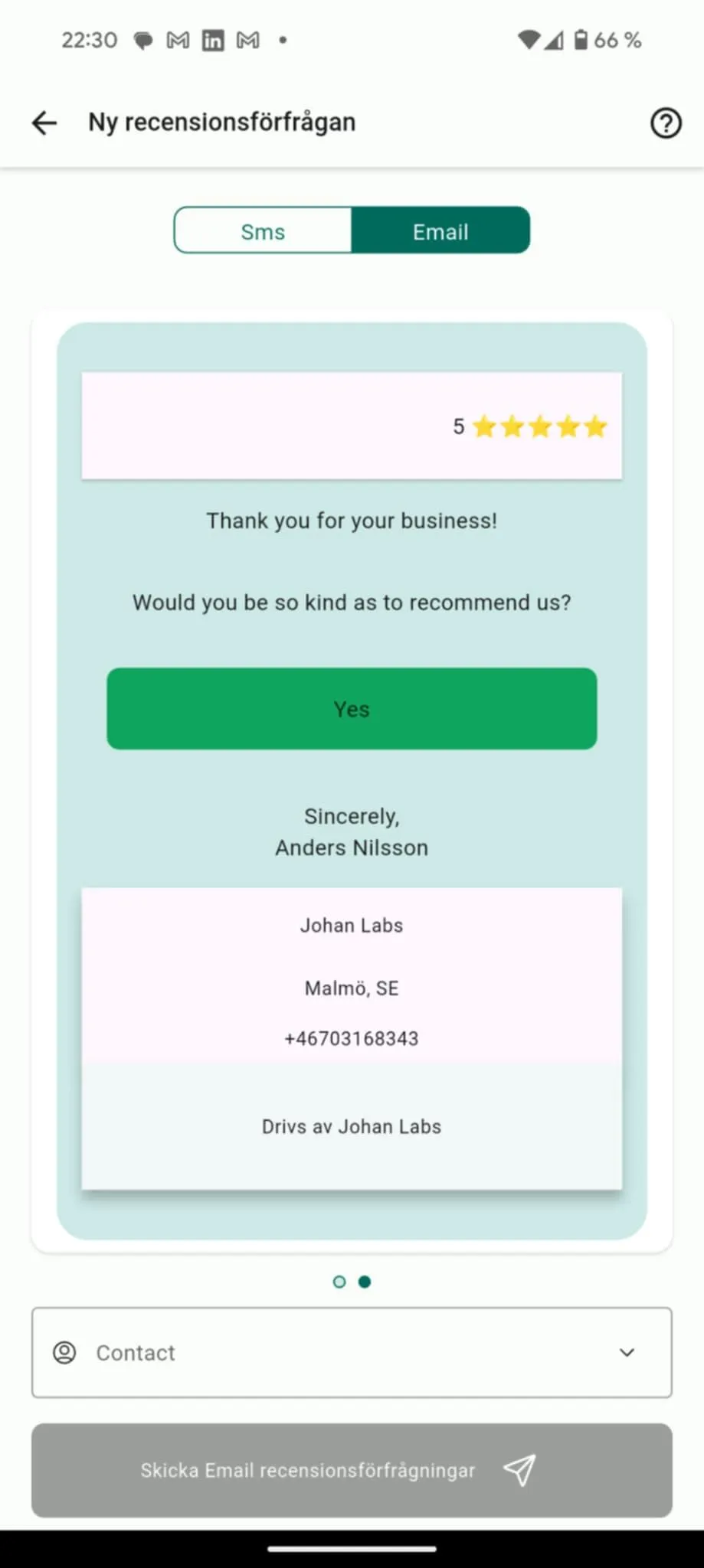Open the help question mark icon
The height and width of the screenshot is (1568, 704).
[x=666, y=122]
